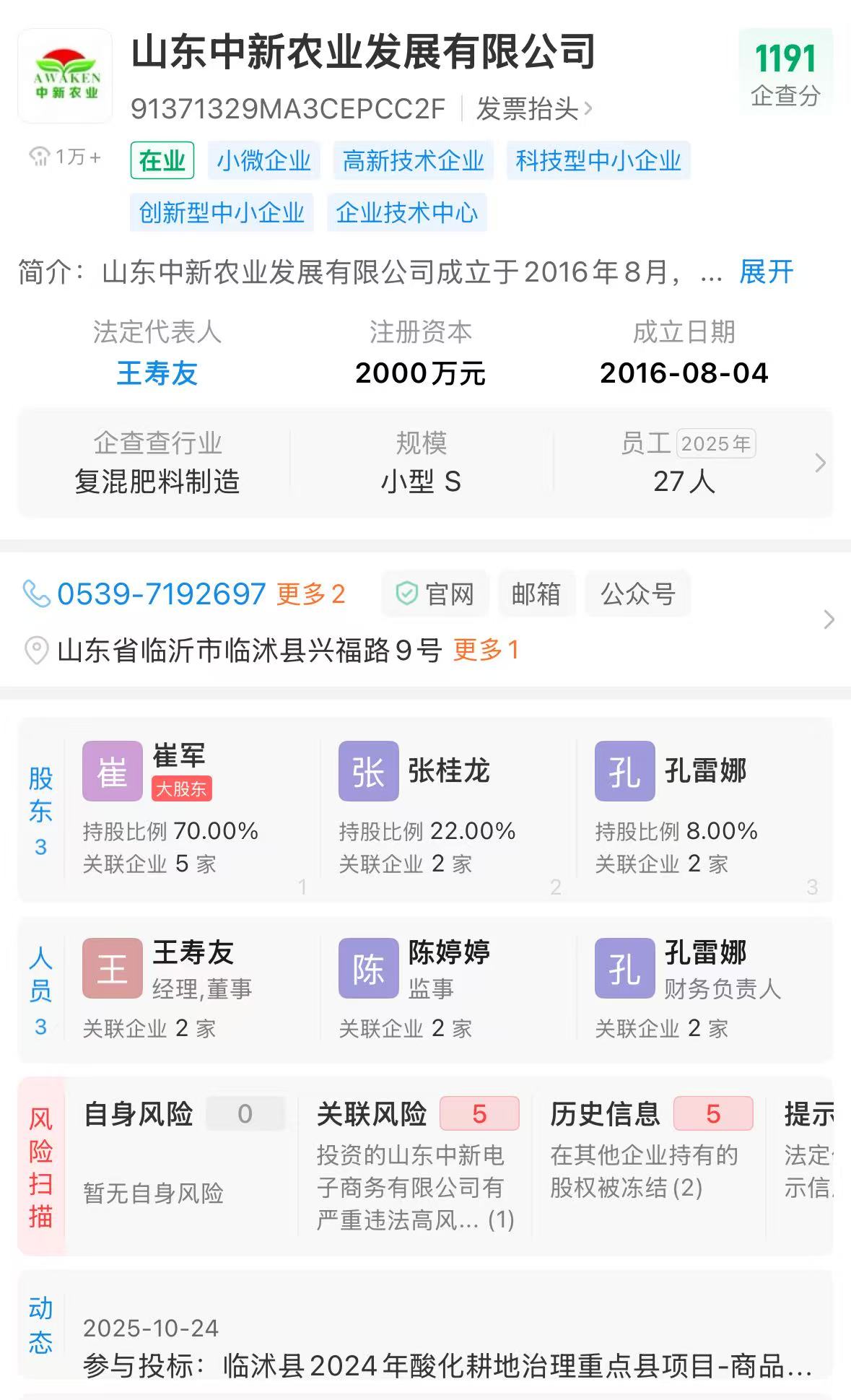Open the 公众号 chip

pos(638,594)
